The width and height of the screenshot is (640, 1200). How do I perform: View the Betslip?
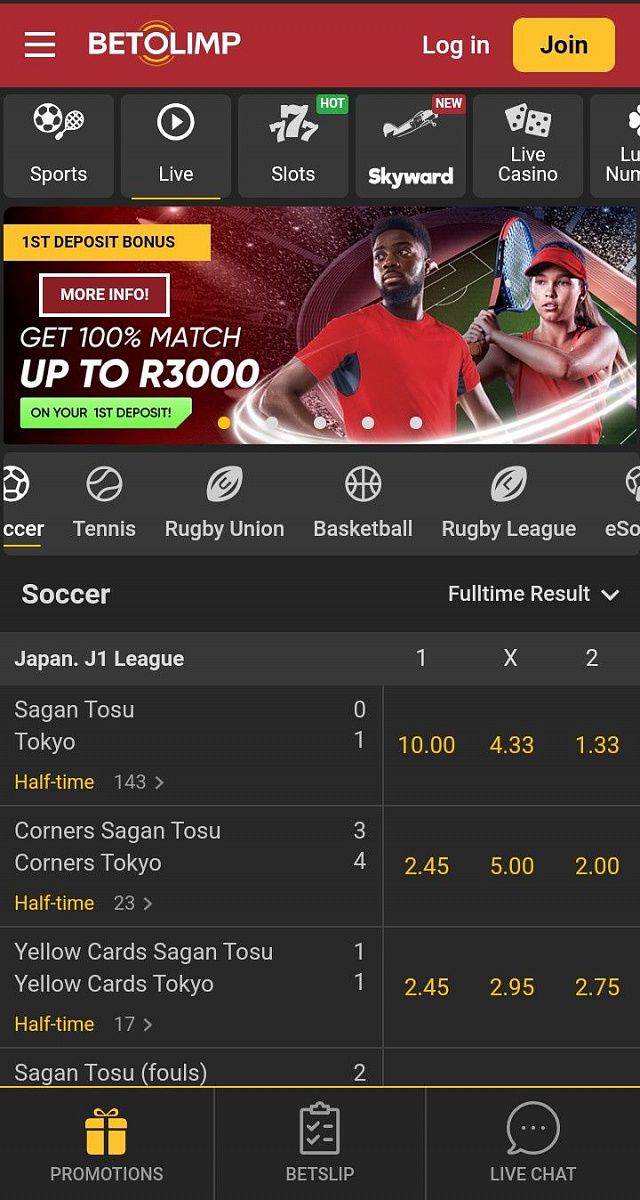[x=320, y=1144]
